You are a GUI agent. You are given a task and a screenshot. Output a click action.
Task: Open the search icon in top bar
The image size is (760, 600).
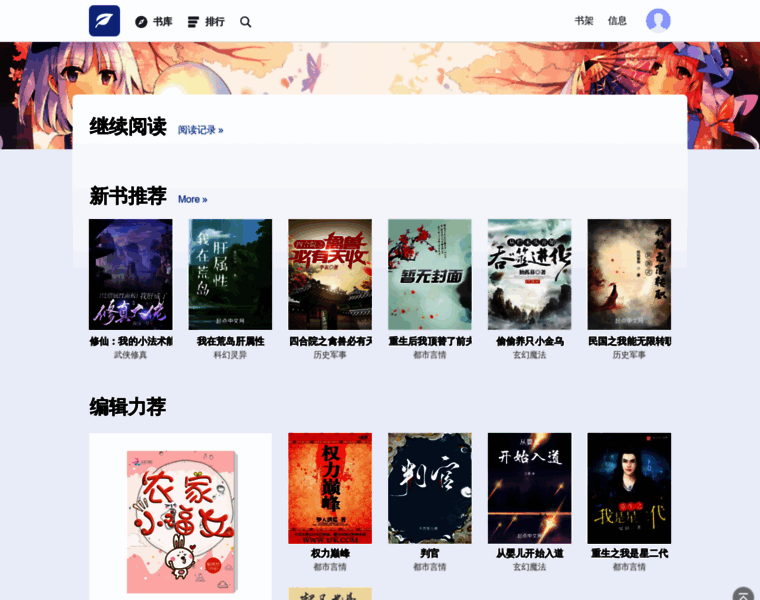coord(245,21)
